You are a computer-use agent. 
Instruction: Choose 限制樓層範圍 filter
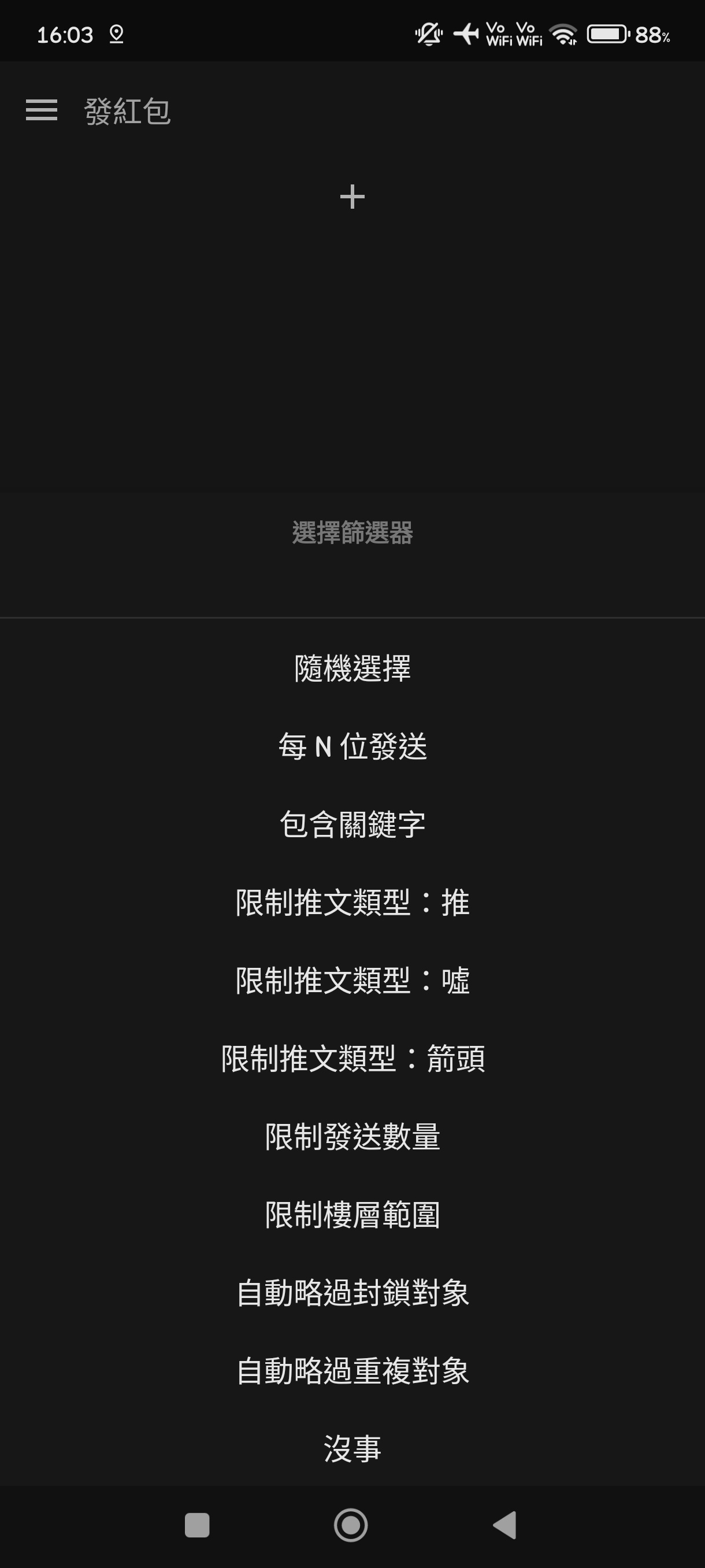pyautogui.click(x=352, y=1214)
